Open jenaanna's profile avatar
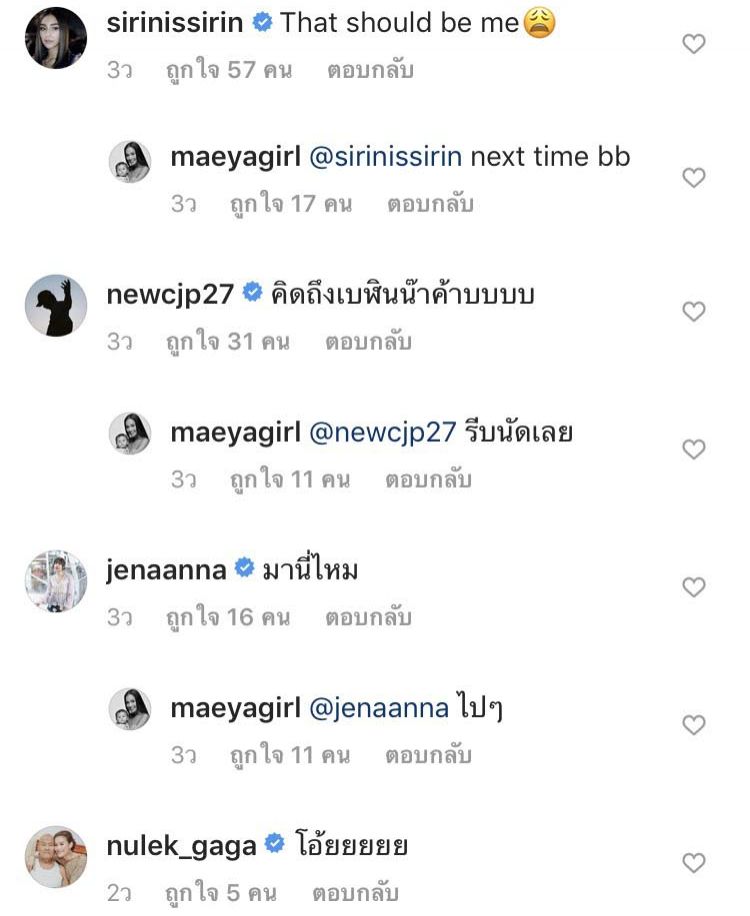This screenshot has height=916, width=750. point(55,581)
